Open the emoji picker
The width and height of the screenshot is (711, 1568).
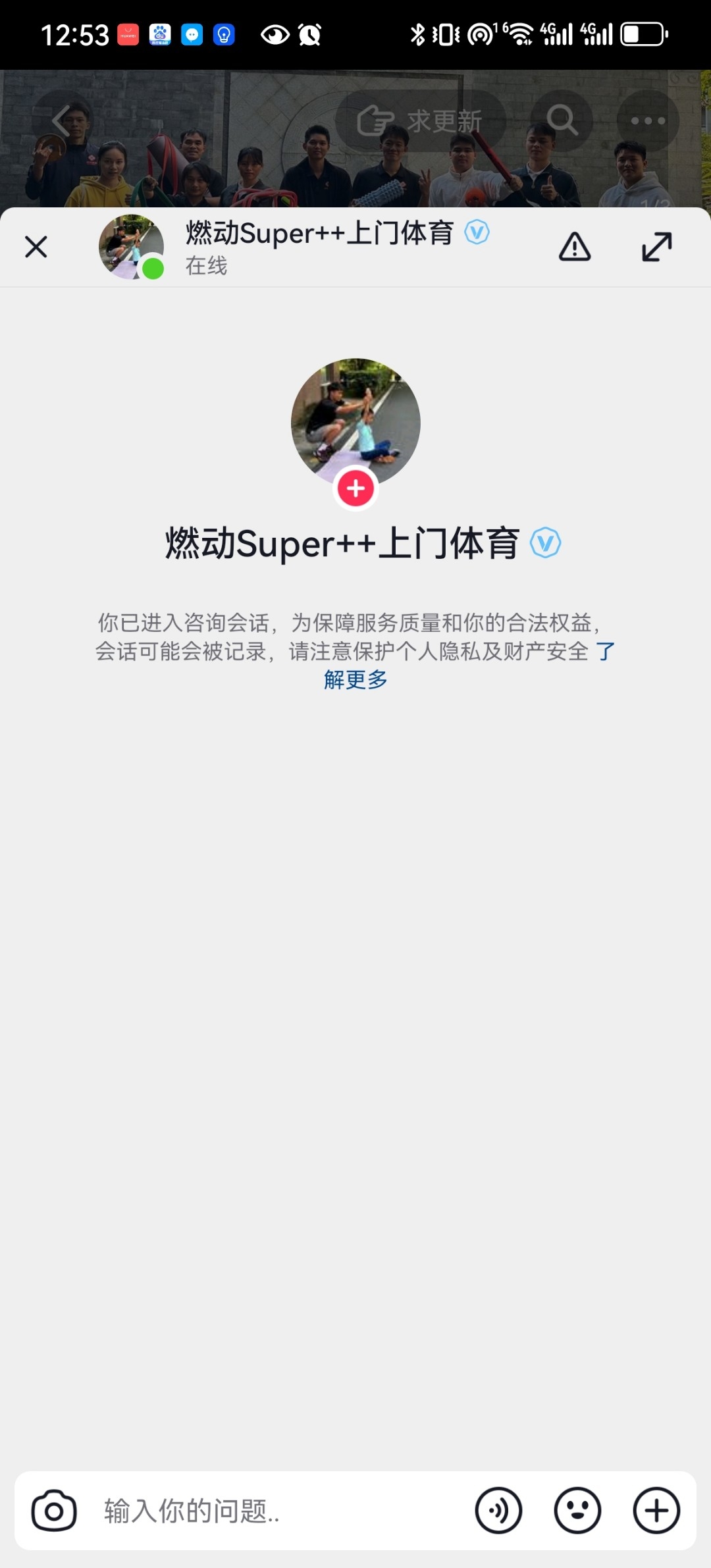coord(577,1511)
